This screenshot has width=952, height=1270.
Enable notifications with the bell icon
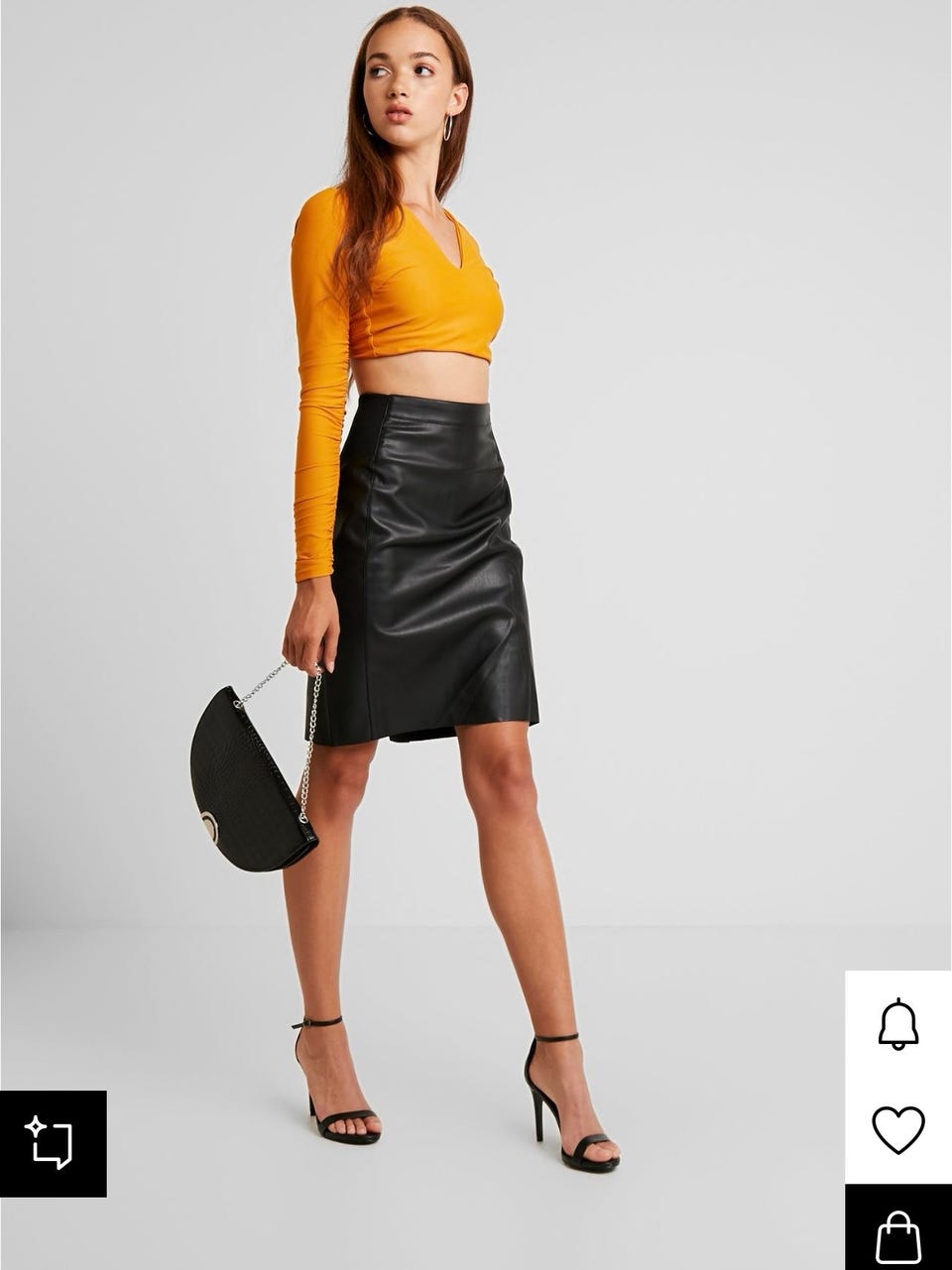(x=897, y=1024)
